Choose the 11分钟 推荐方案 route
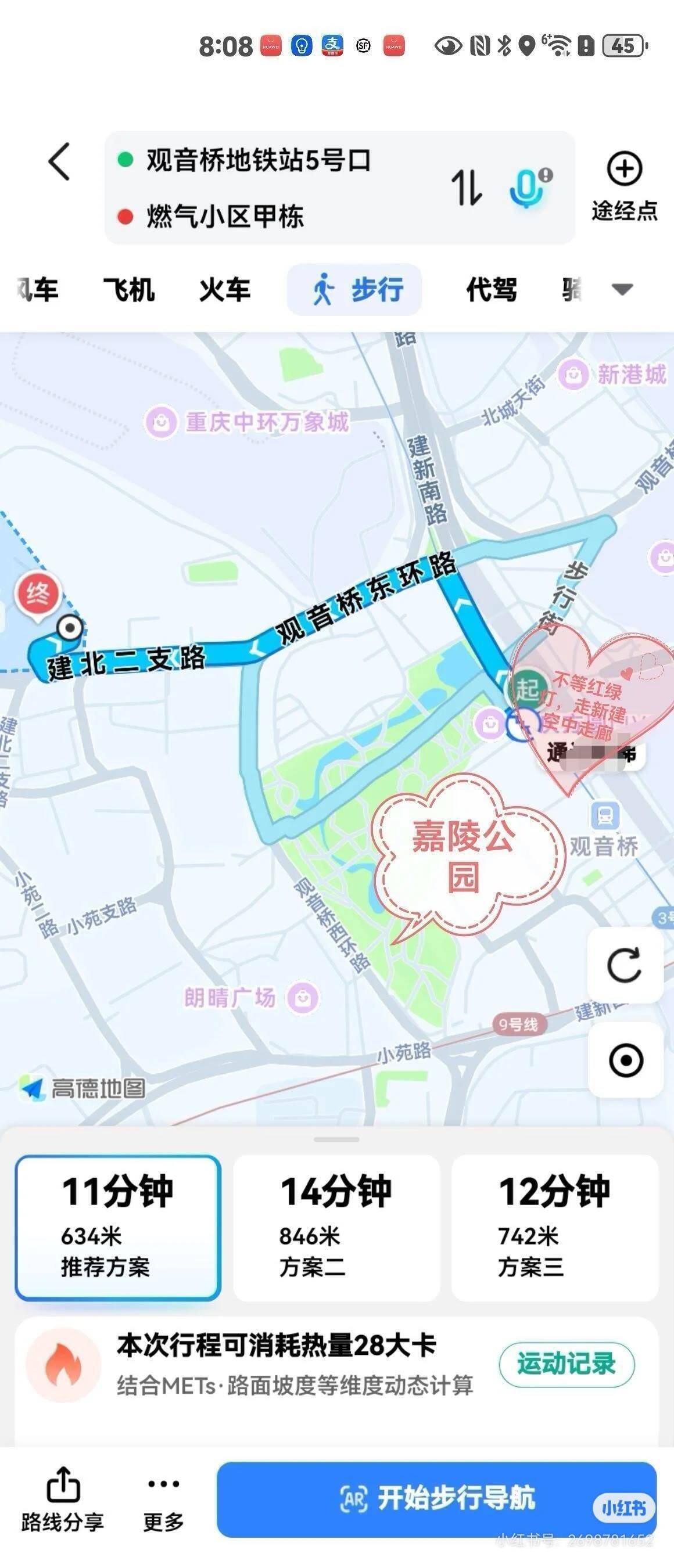 pos(118,1227)
